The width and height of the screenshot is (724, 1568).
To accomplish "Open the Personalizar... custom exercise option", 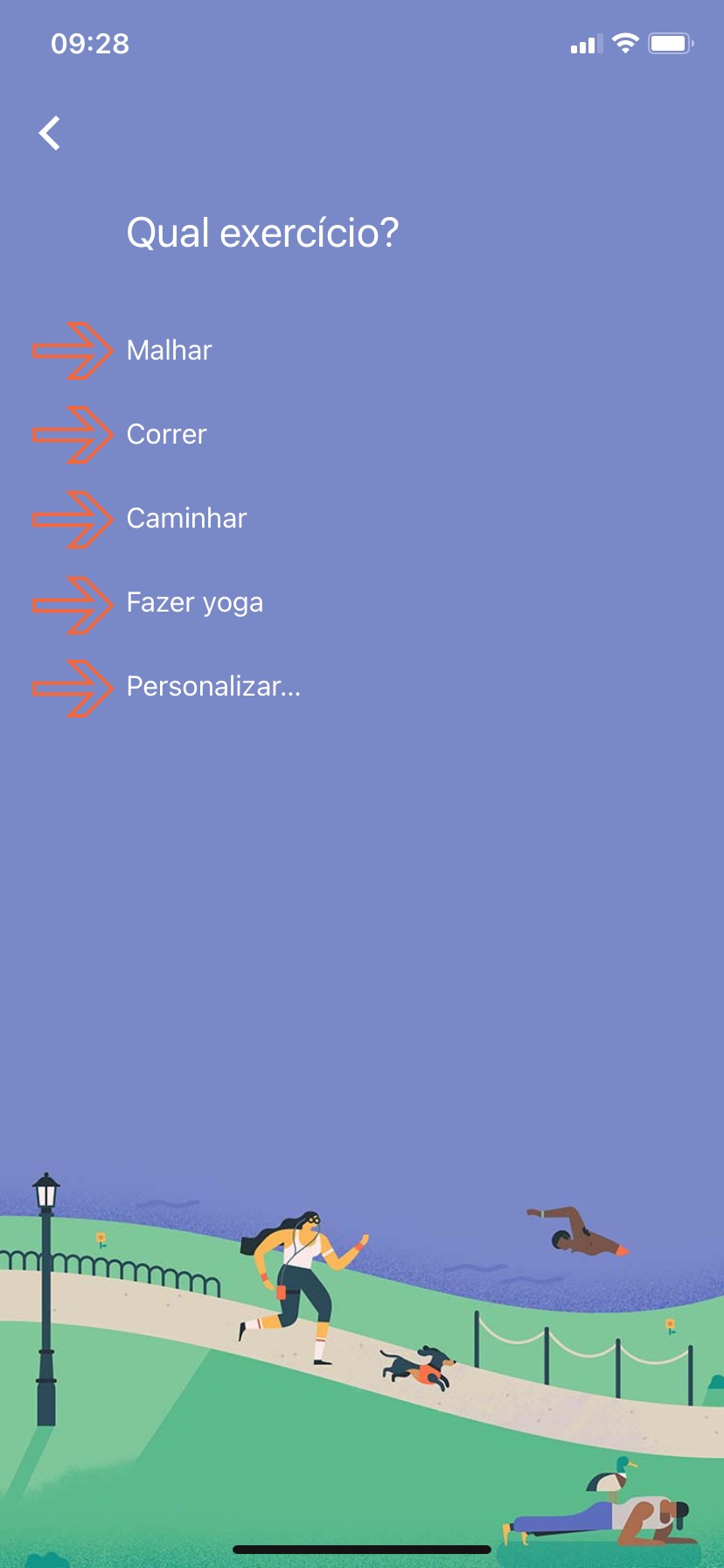I will 213,686.
